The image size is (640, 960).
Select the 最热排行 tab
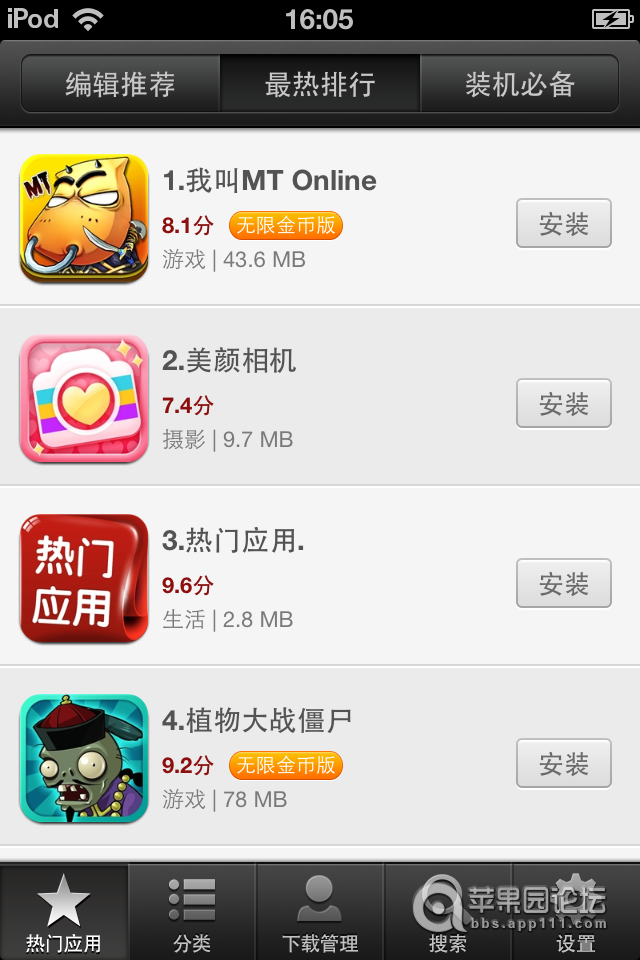coord(320,84)
